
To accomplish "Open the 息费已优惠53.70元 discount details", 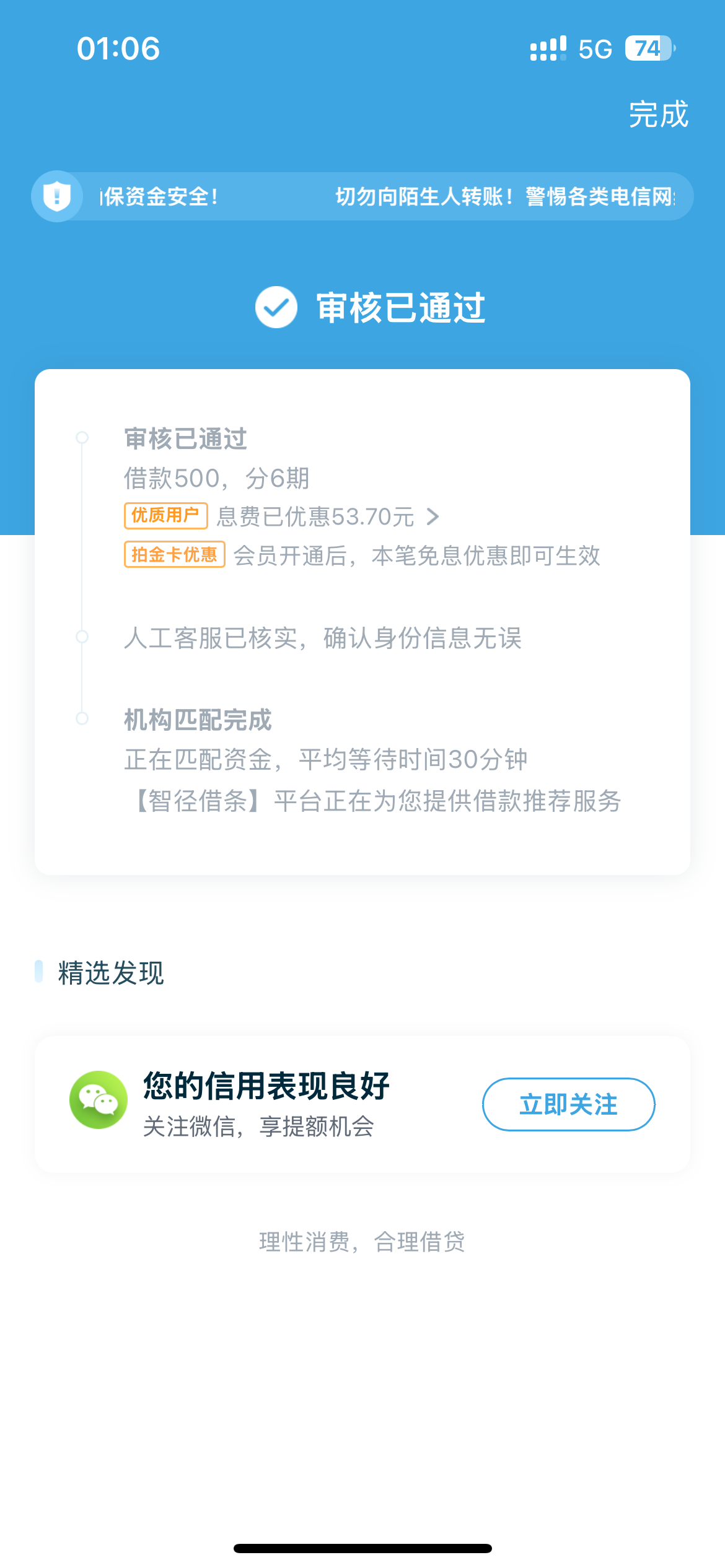I will tap(327, 516).
